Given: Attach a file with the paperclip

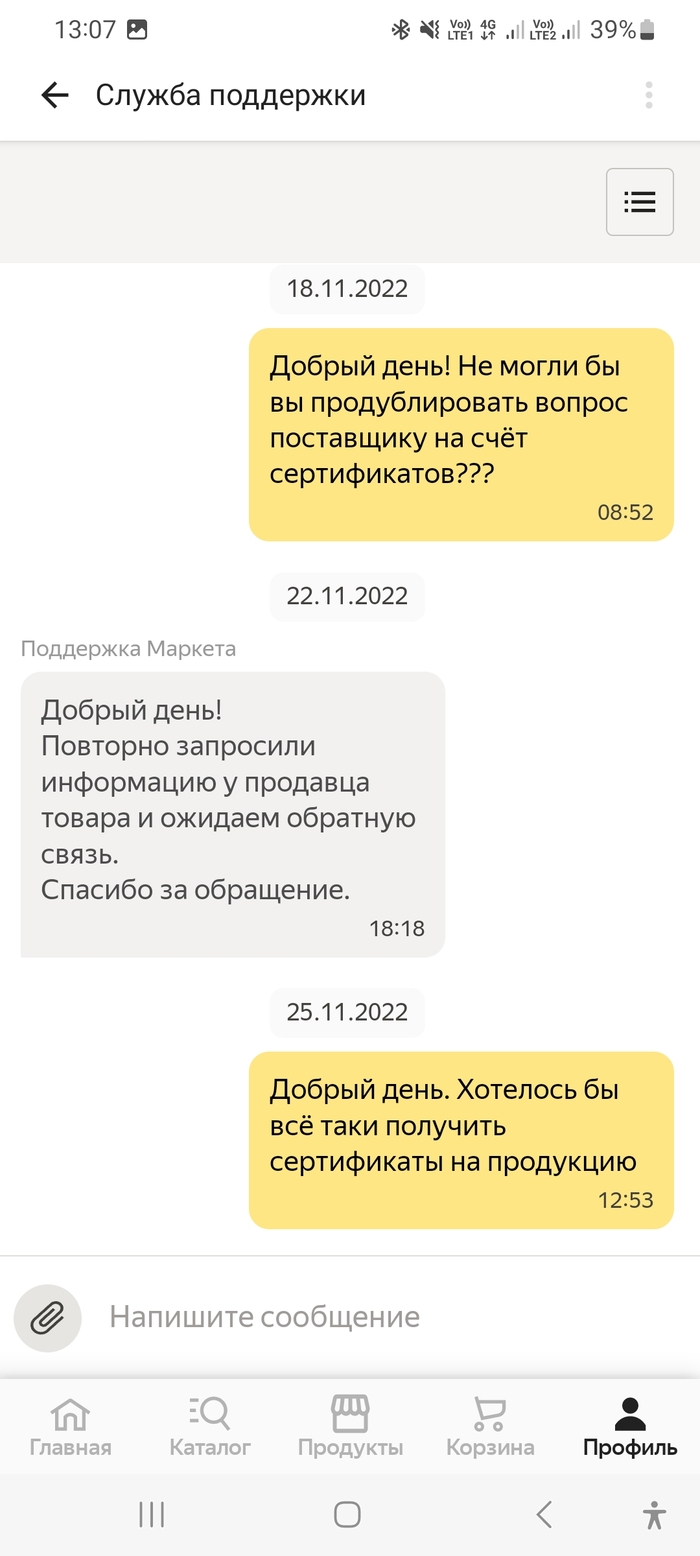Looking at the screenshot, I should (x=47, y=1318).
